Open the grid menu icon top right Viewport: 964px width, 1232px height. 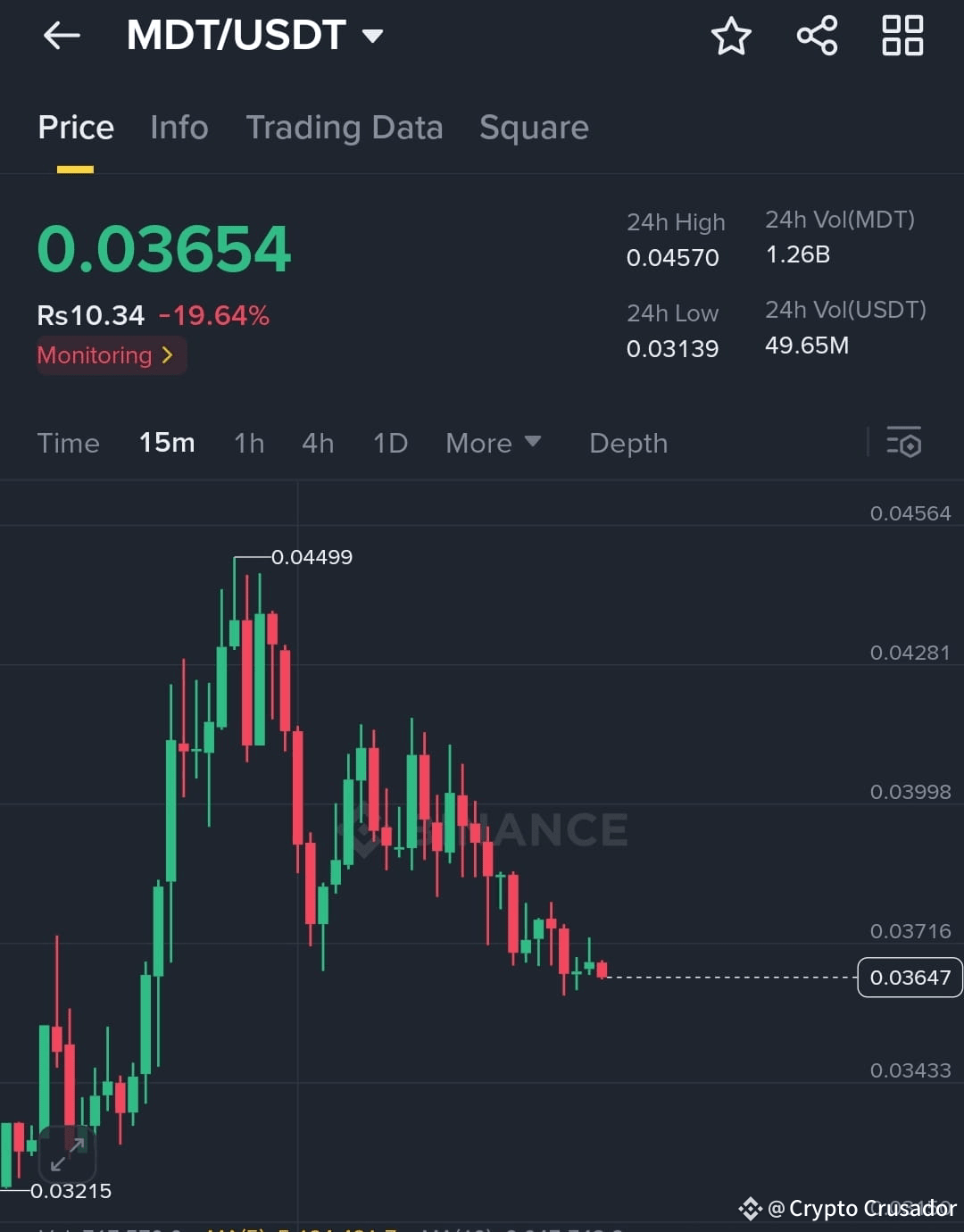pos(902,36)
